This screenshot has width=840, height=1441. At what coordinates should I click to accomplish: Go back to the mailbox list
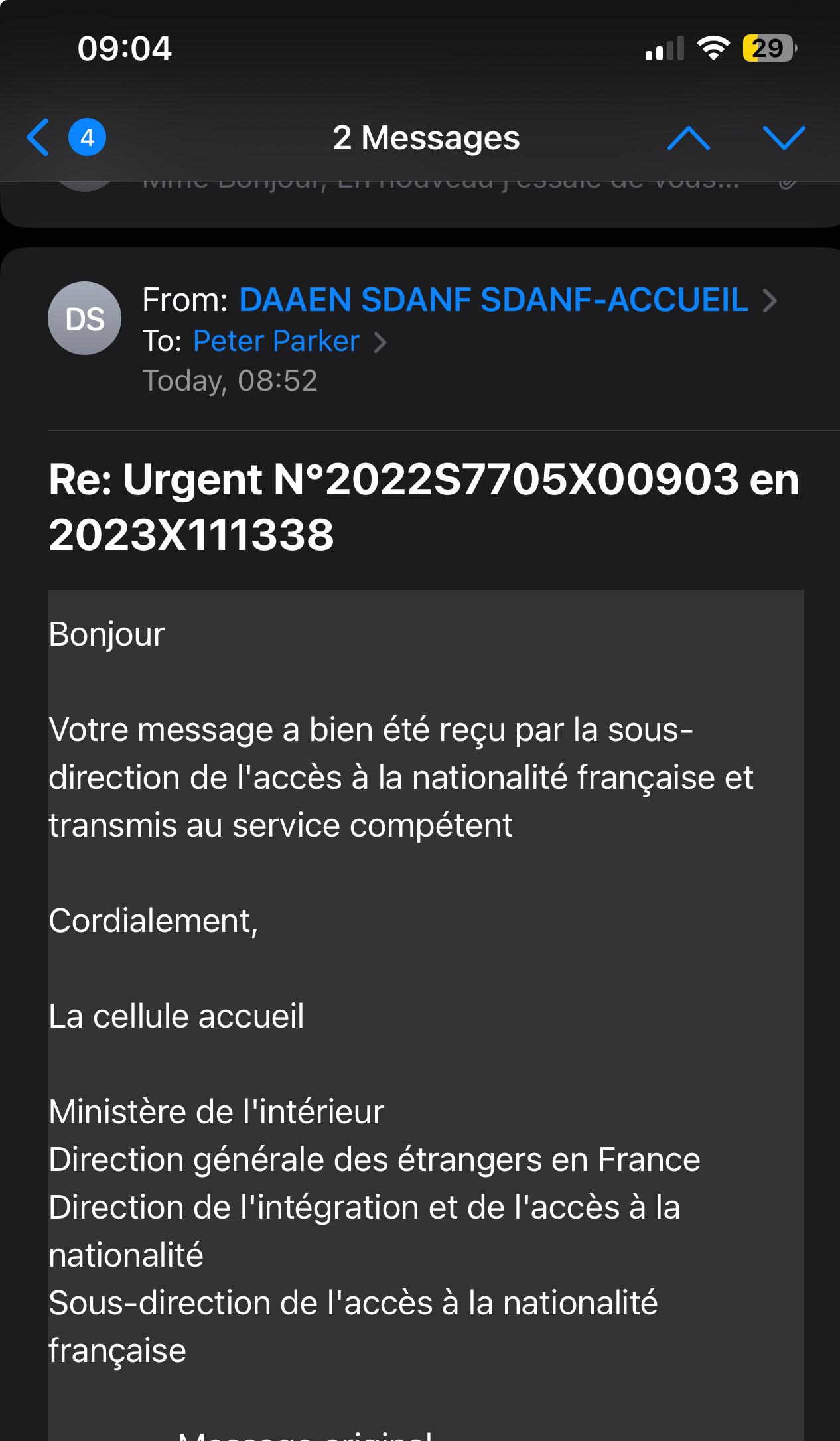(x=65, y=137)
